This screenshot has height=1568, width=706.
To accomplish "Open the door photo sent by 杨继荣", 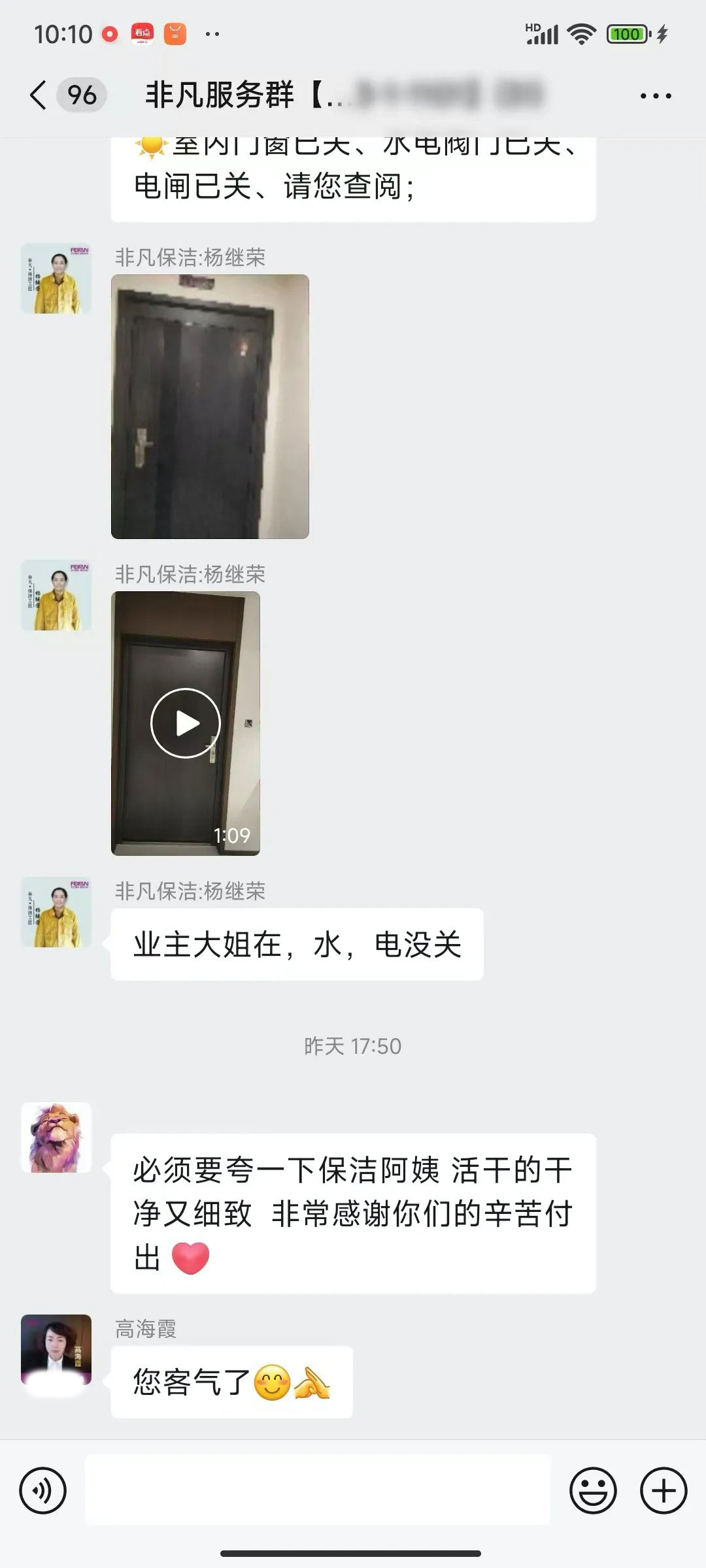I will tap(210, 406).
